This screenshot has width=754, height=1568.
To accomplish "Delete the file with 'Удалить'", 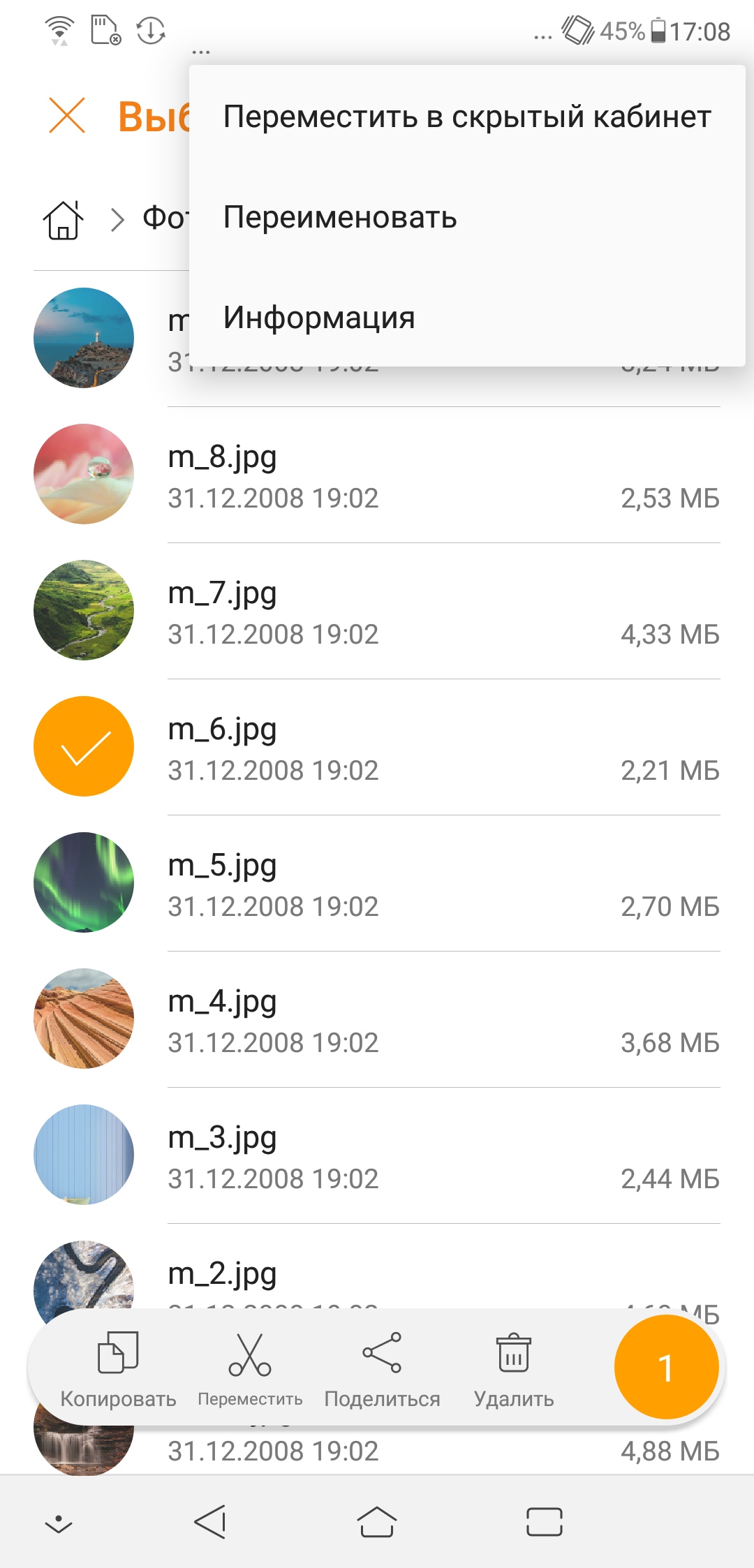I will (514, 1369).
